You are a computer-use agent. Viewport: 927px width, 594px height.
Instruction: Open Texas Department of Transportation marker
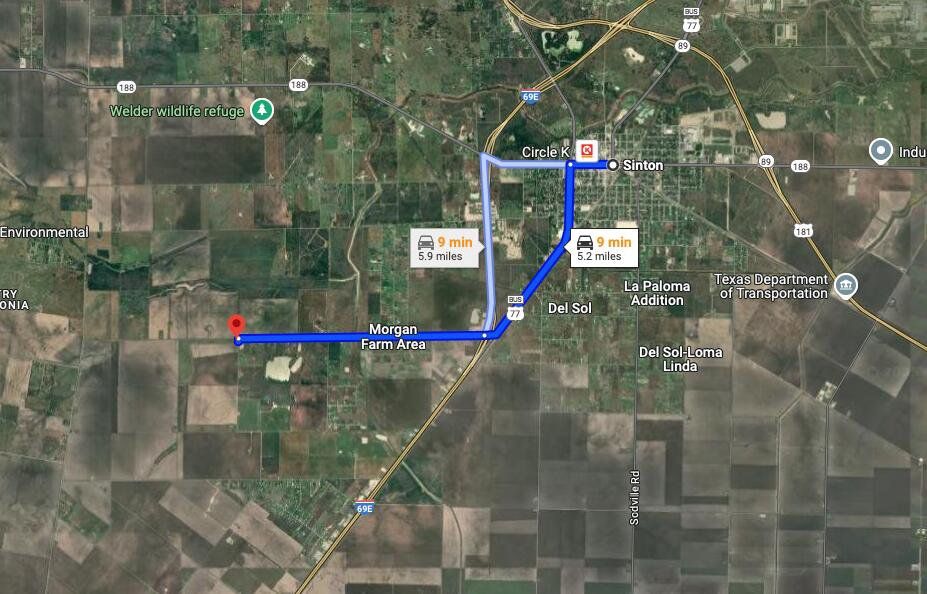[847, 286]
